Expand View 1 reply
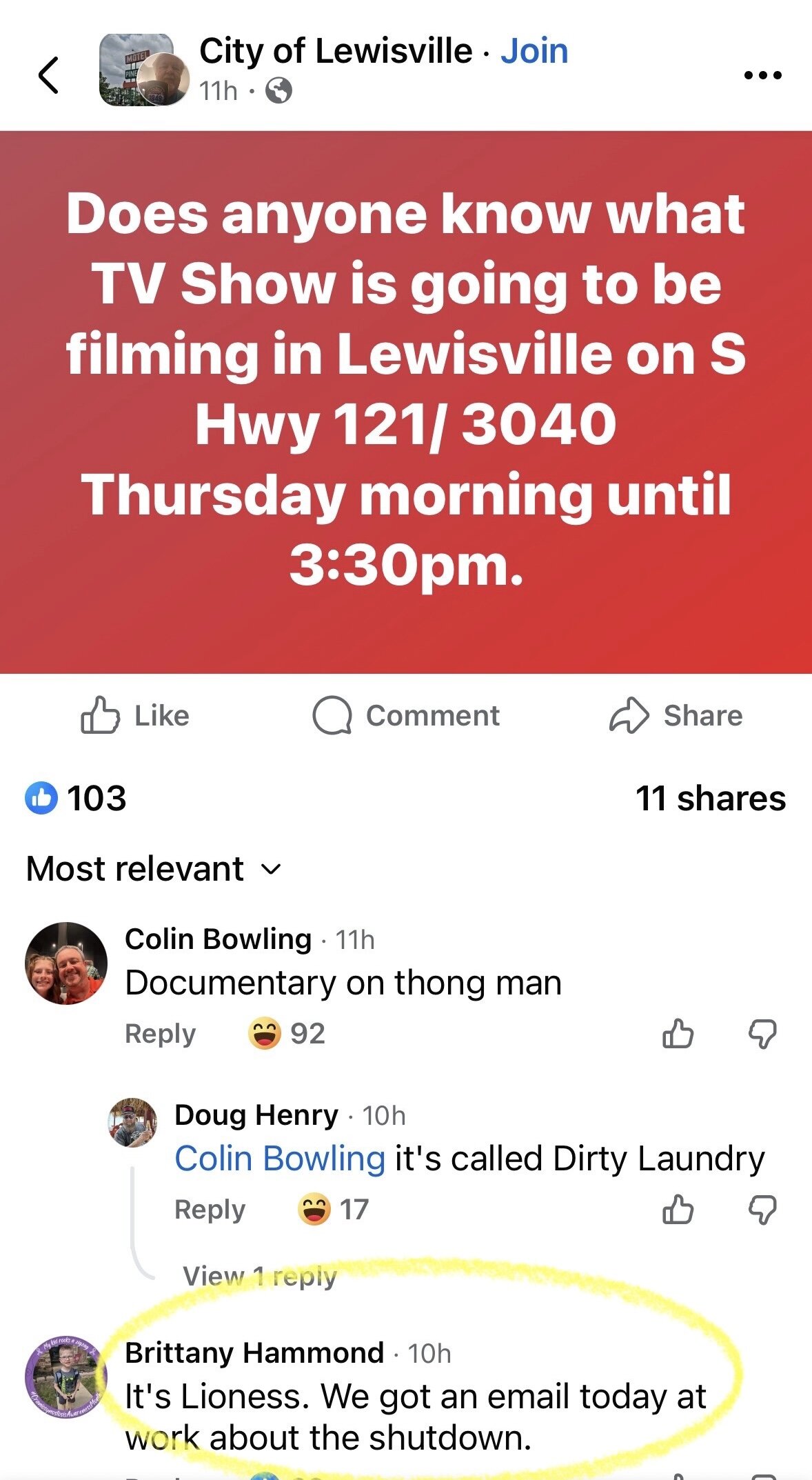Viewport: 812px width, 1480px height. (259, 1276)
